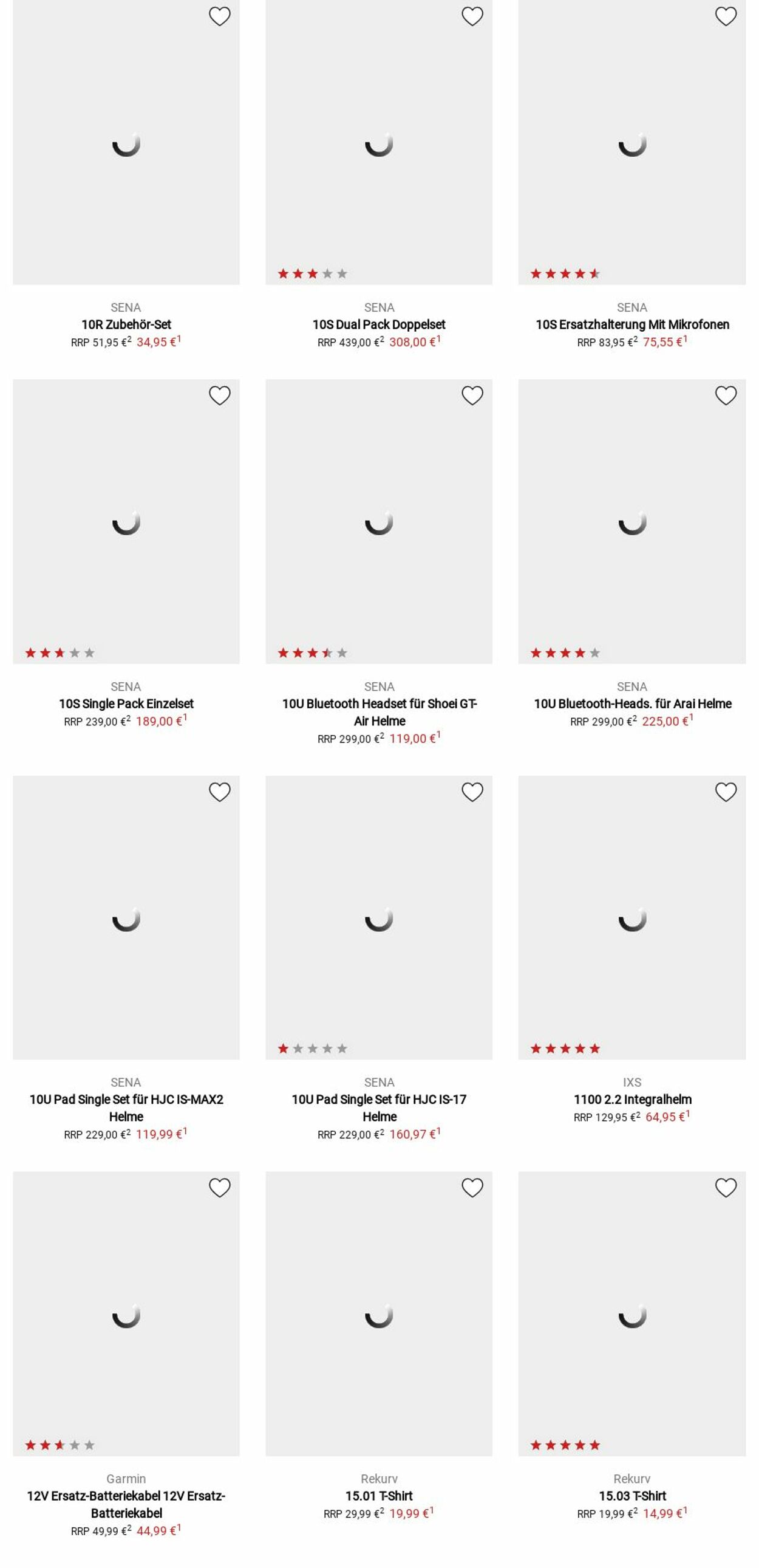The image size is (759, 1568).
Task: Tap the heart on 10S Single Pack Einzelset
Action: (220, 395)
